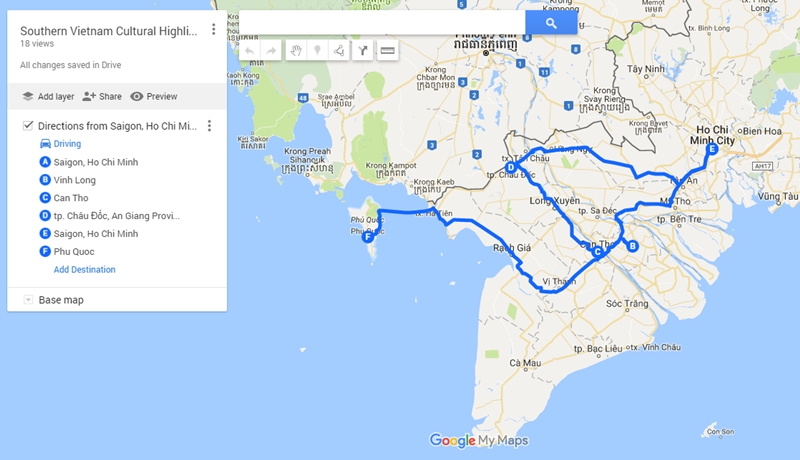Undo the last edit
Screen dimensions: 800x460
point(250,50)
